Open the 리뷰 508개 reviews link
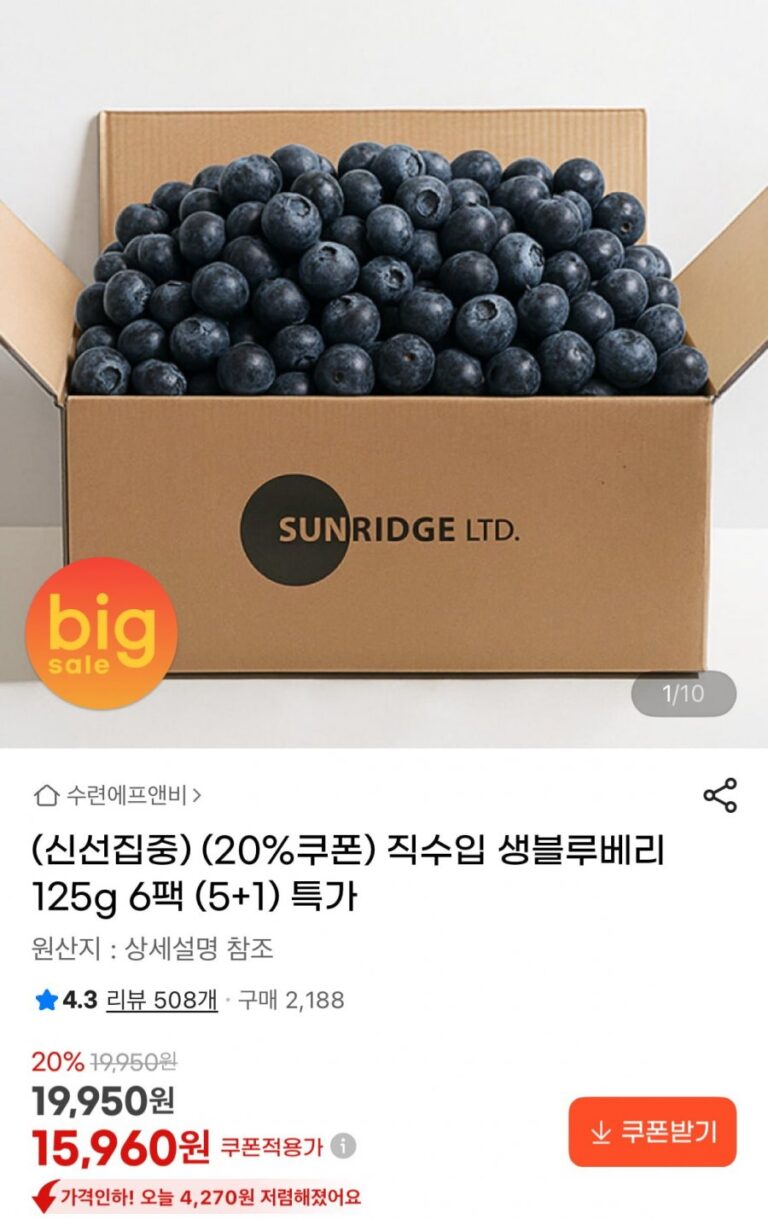This screenshot has height=1219, width=768. pyautogui.click(x=162, y=1000)
